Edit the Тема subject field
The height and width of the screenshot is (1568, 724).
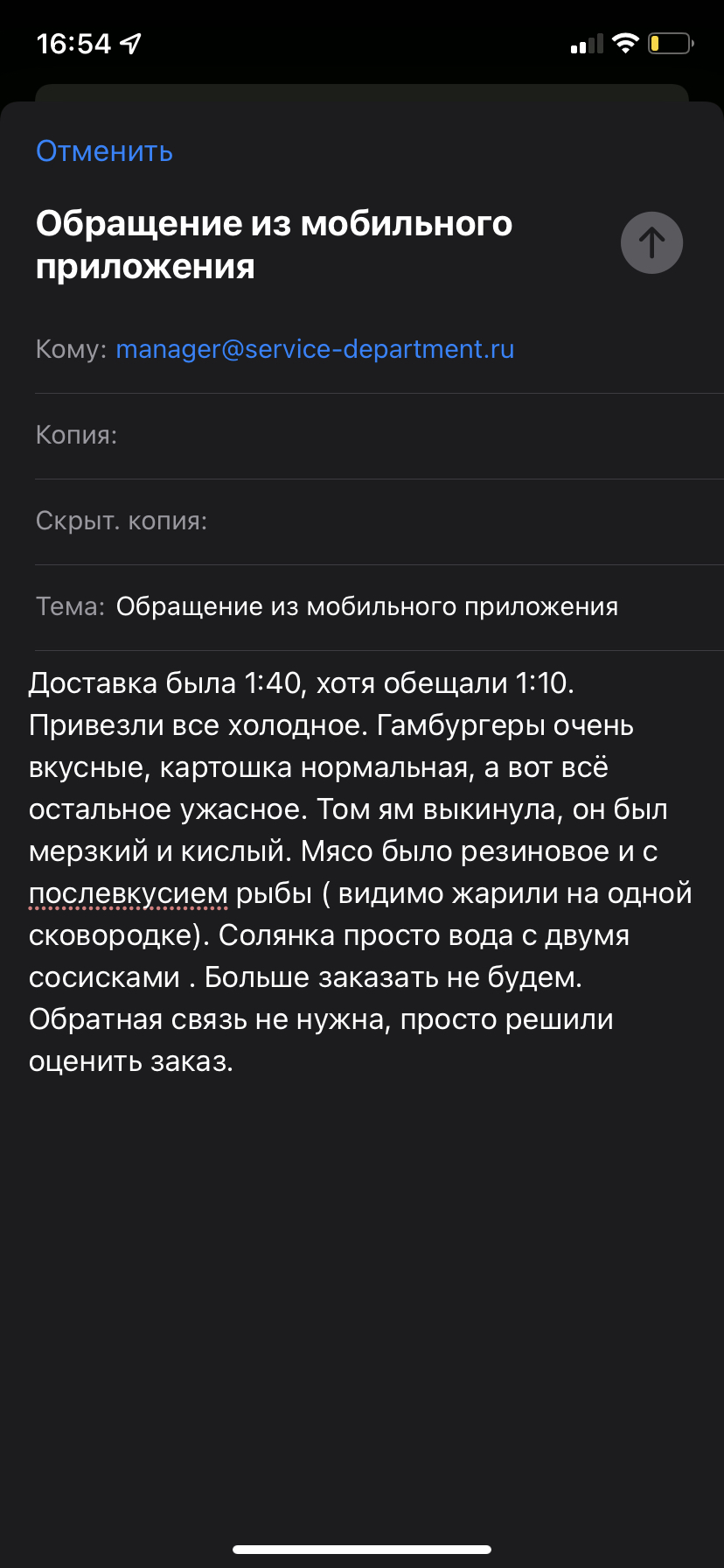[x=379, y=607]
